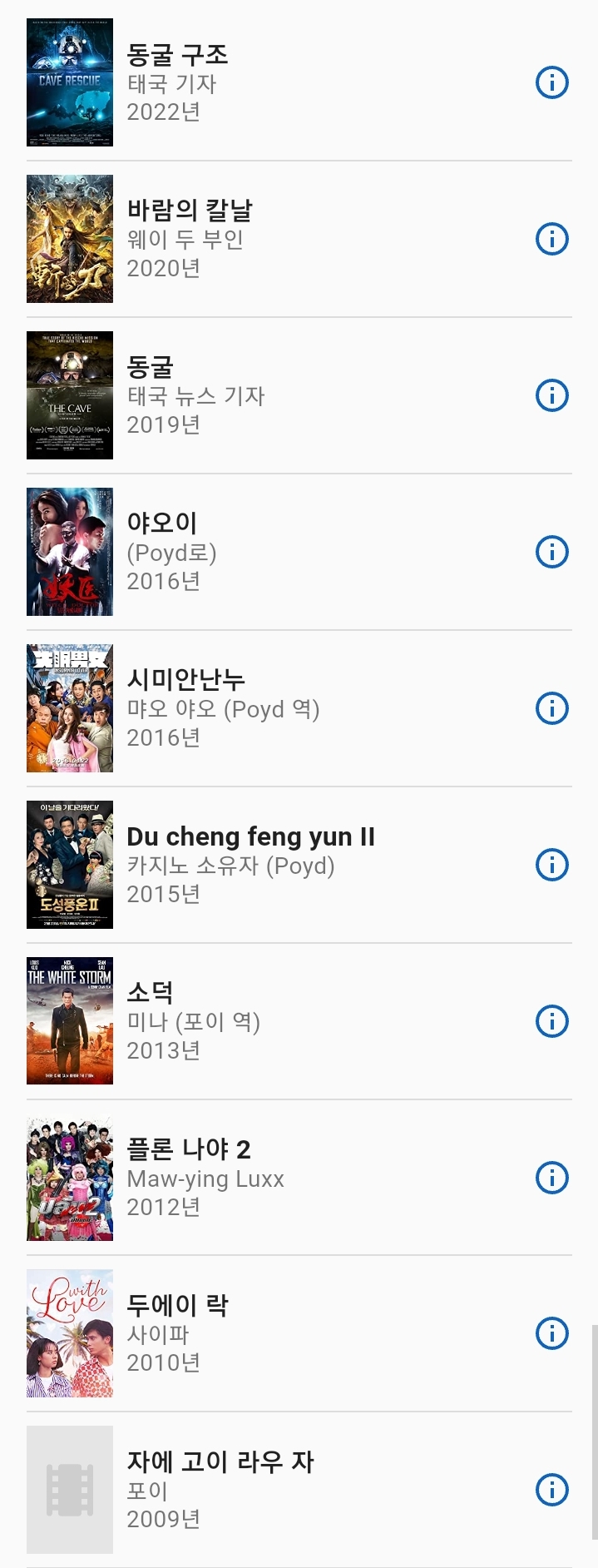The image size is (598, 1568).
Task: View info for 바람의 칼날
Action: pyautogui.click(x=552, y=239)
